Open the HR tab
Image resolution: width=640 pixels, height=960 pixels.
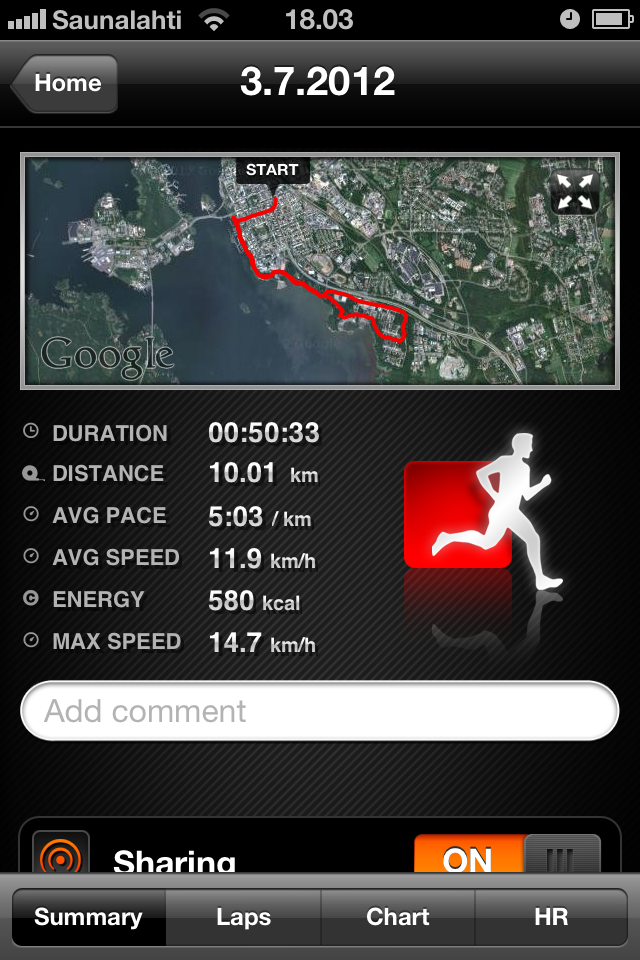[551, 917]
